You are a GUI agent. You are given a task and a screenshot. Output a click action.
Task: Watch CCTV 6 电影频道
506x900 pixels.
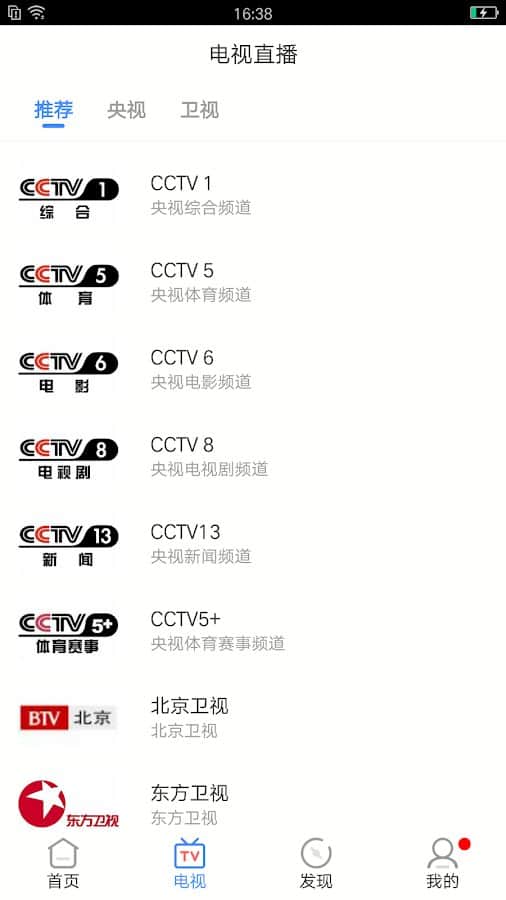point(253,371)
